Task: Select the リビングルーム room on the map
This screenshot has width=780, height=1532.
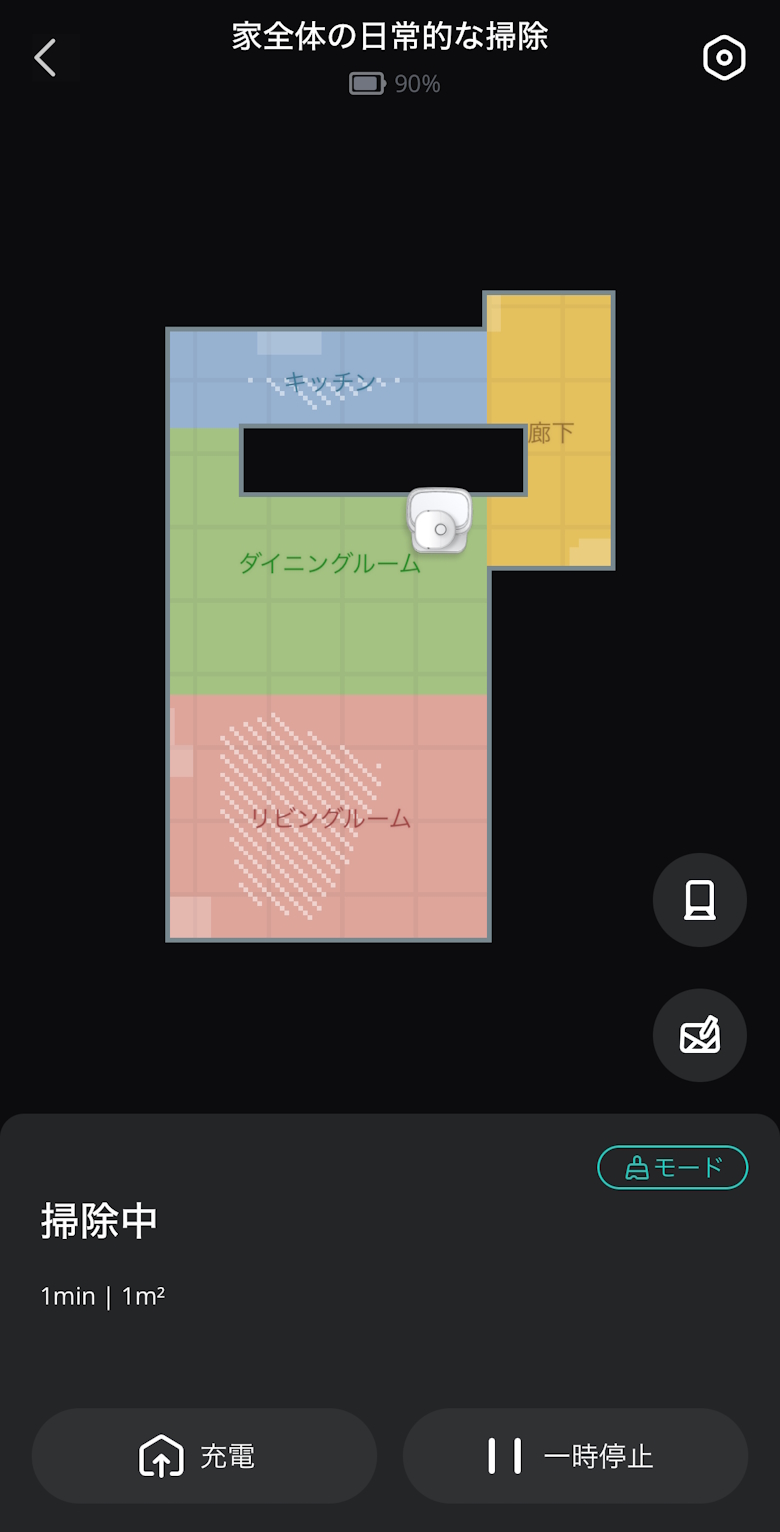Action: (x=330, y=818)
